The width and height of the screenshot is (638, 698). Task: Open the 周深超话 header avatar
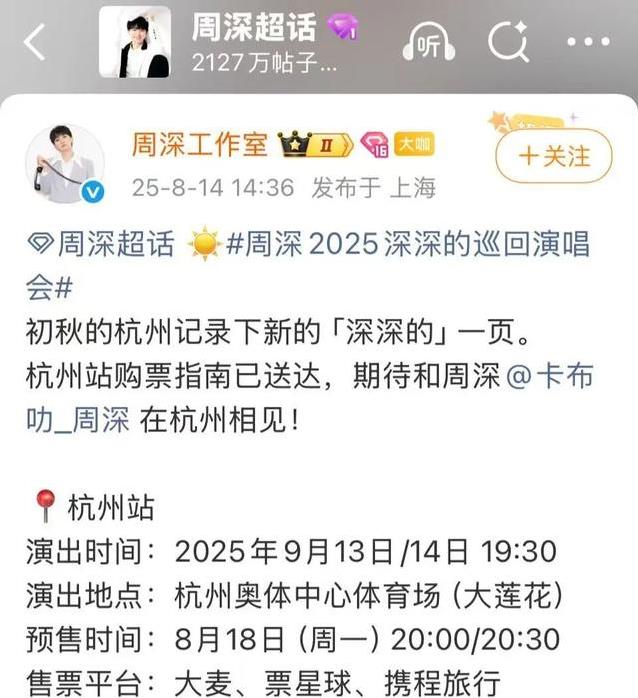134,42
